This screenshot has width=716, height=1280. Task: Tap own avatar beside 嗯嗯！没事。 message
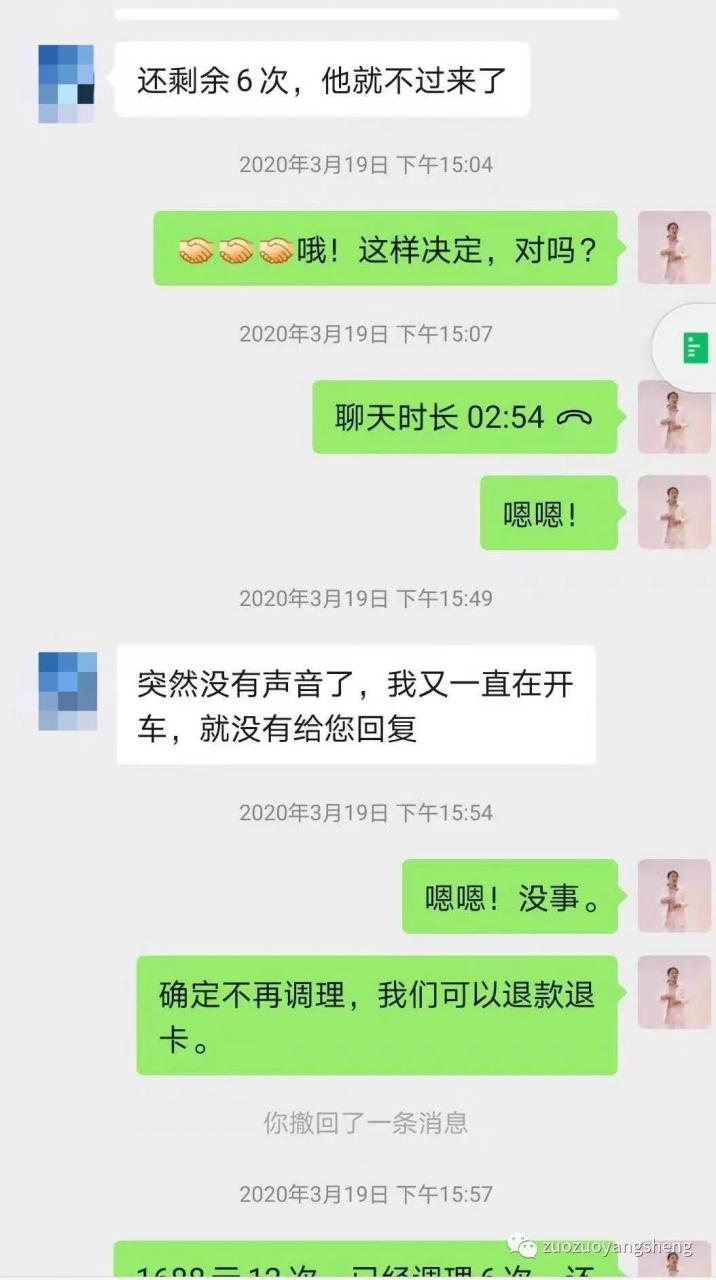pyautogui.click(x=674, y=896)
